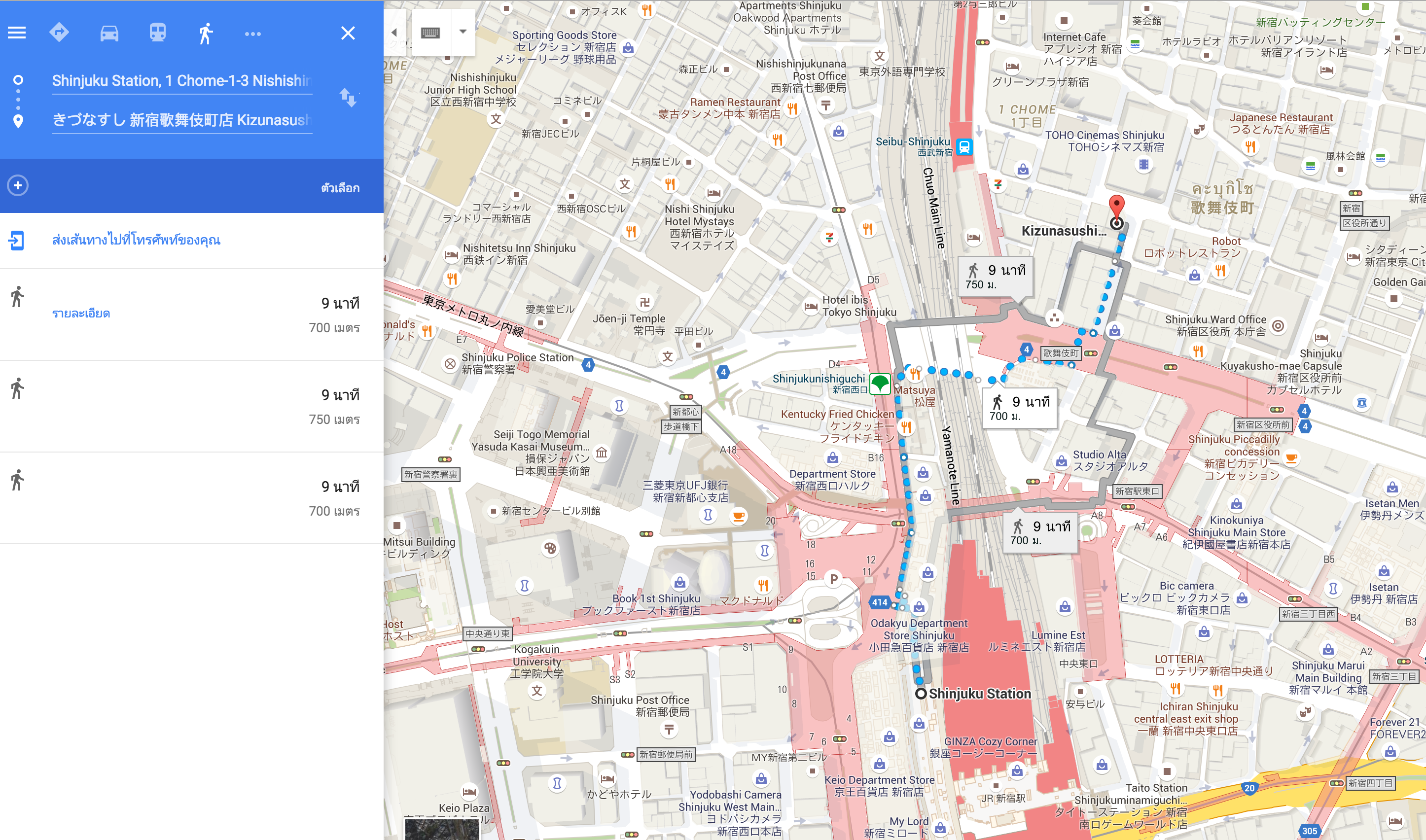Select walking travel mode
1426x840 pixels.
coord(206,34)
